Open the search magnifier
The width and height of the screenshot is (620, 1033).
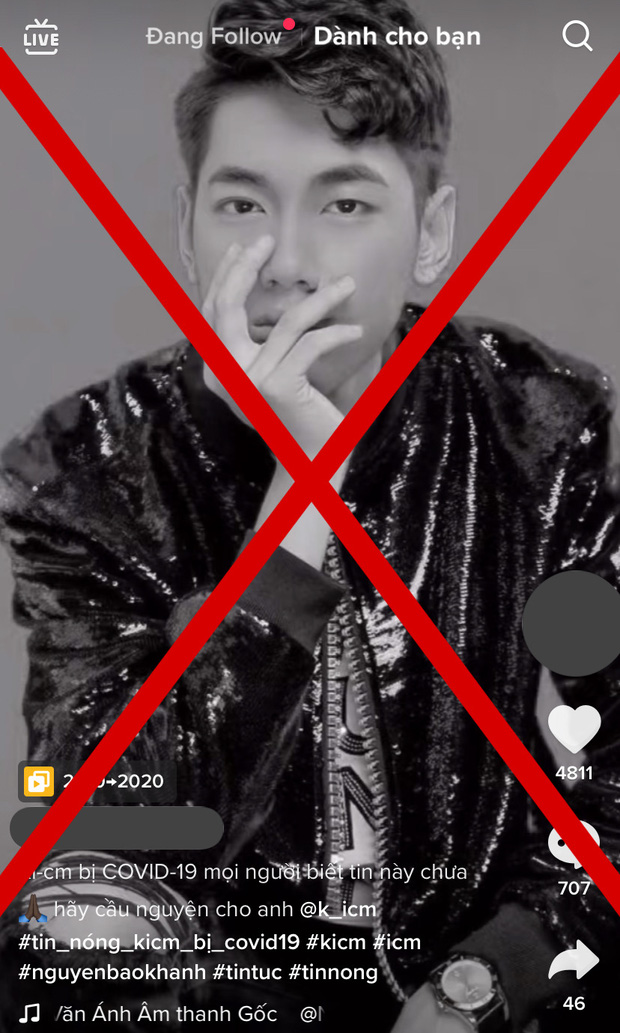pos(577,36)
